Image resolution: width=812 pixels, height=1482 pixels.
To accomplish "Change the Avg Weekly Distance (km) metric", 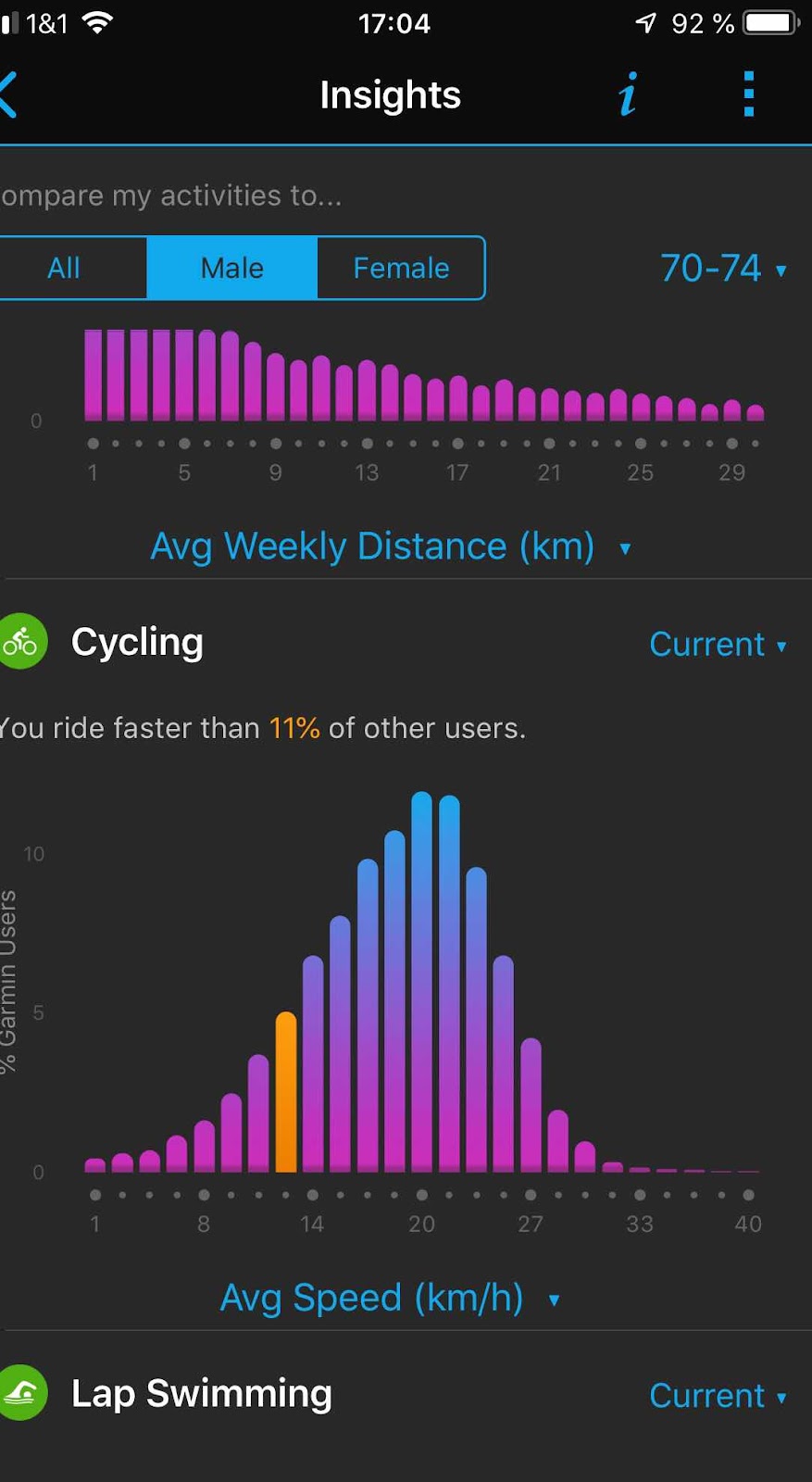I will click(389, 546).
